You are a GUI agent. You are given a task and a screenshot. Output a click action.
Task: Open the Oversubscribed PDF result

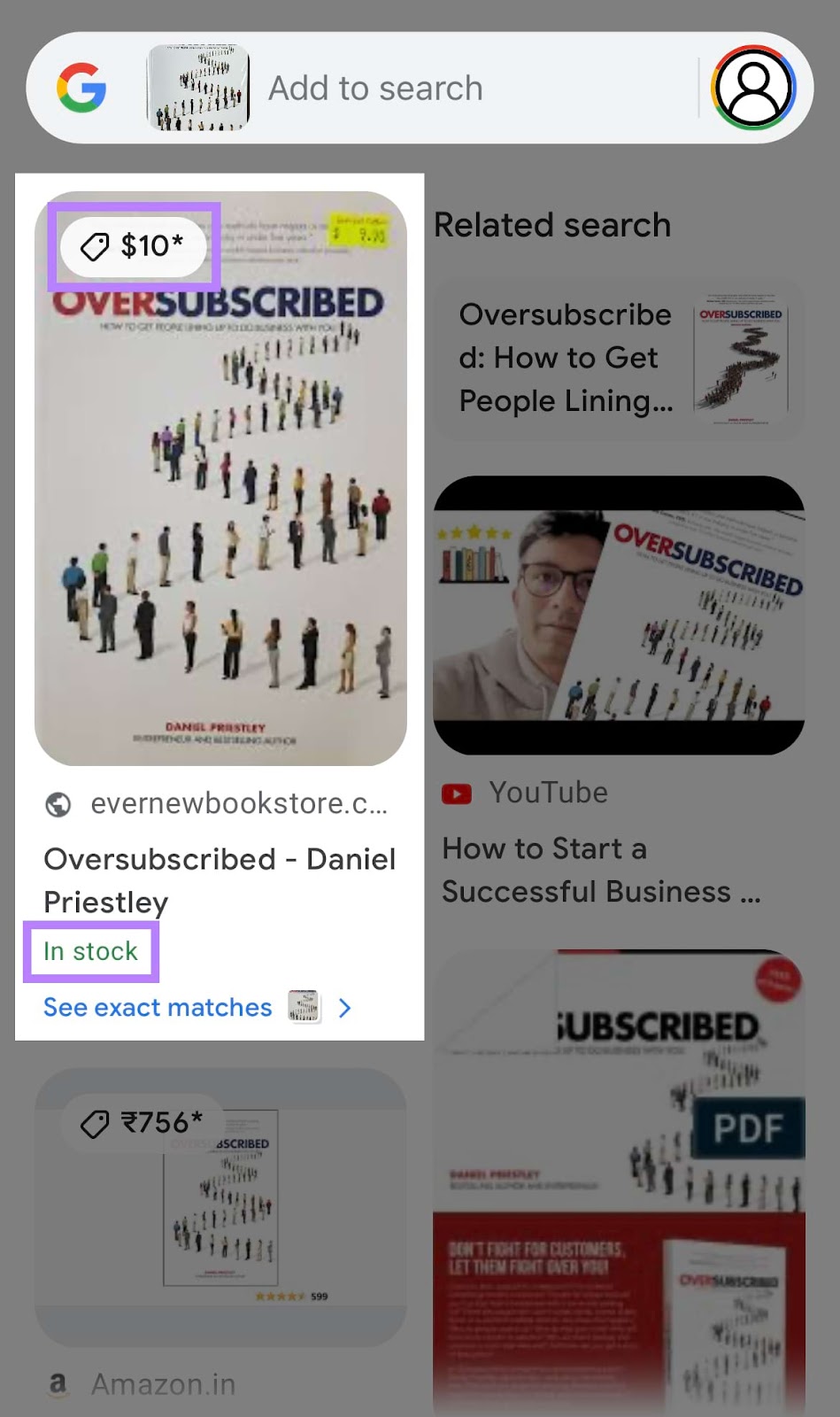[618, 1178]
